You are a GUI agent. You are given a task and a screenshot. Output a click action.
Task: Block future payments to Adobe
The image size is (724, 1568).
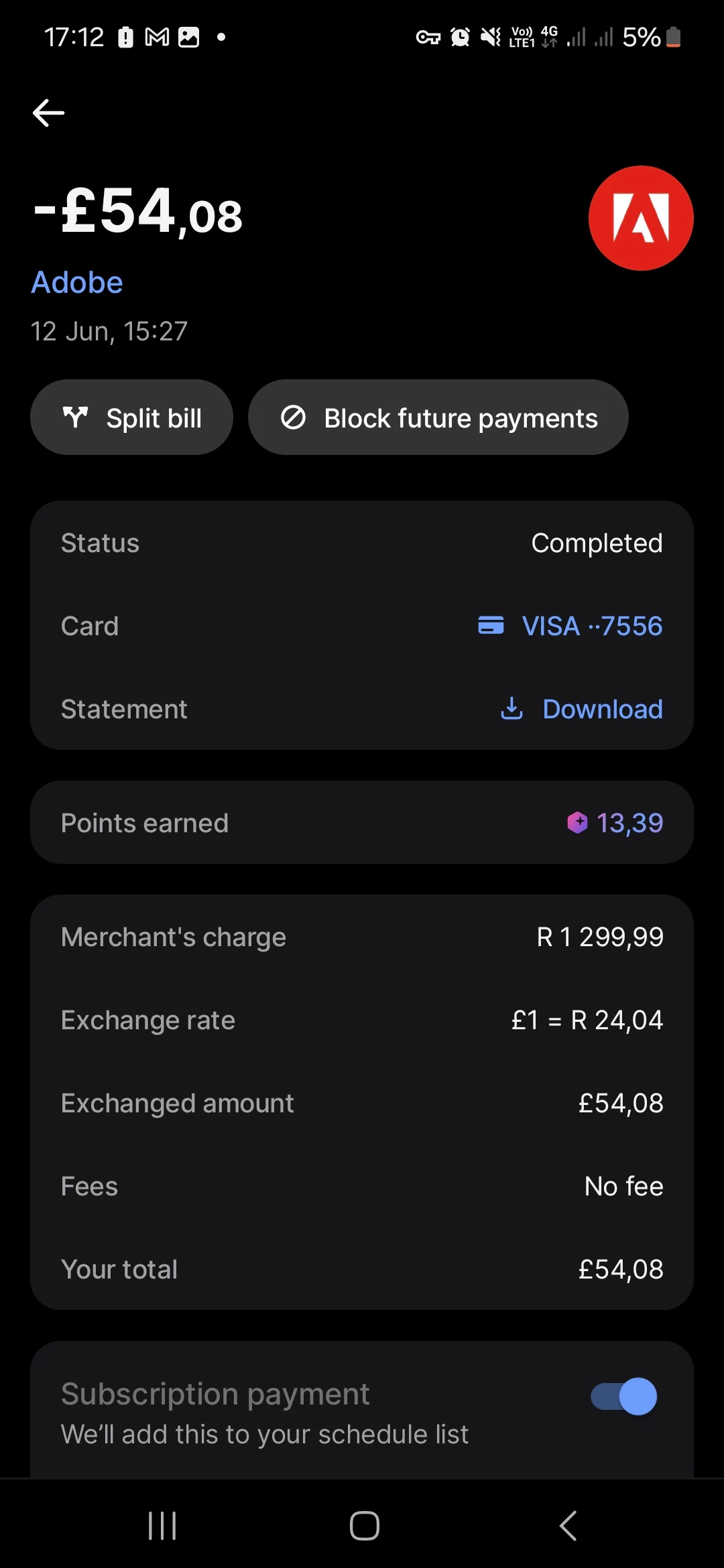pyautogui.click(x=438, y=418)
